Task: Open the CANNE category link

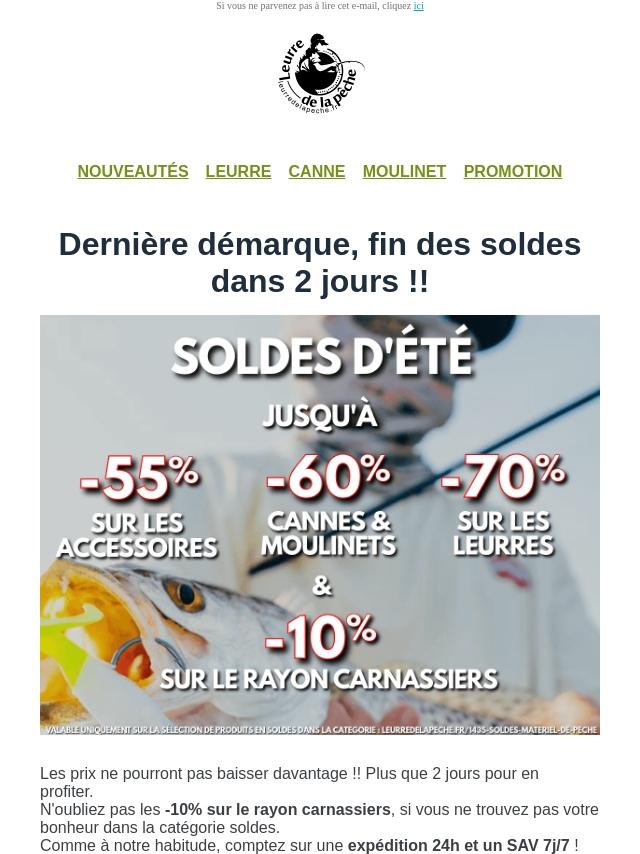Action: point(316,172)
